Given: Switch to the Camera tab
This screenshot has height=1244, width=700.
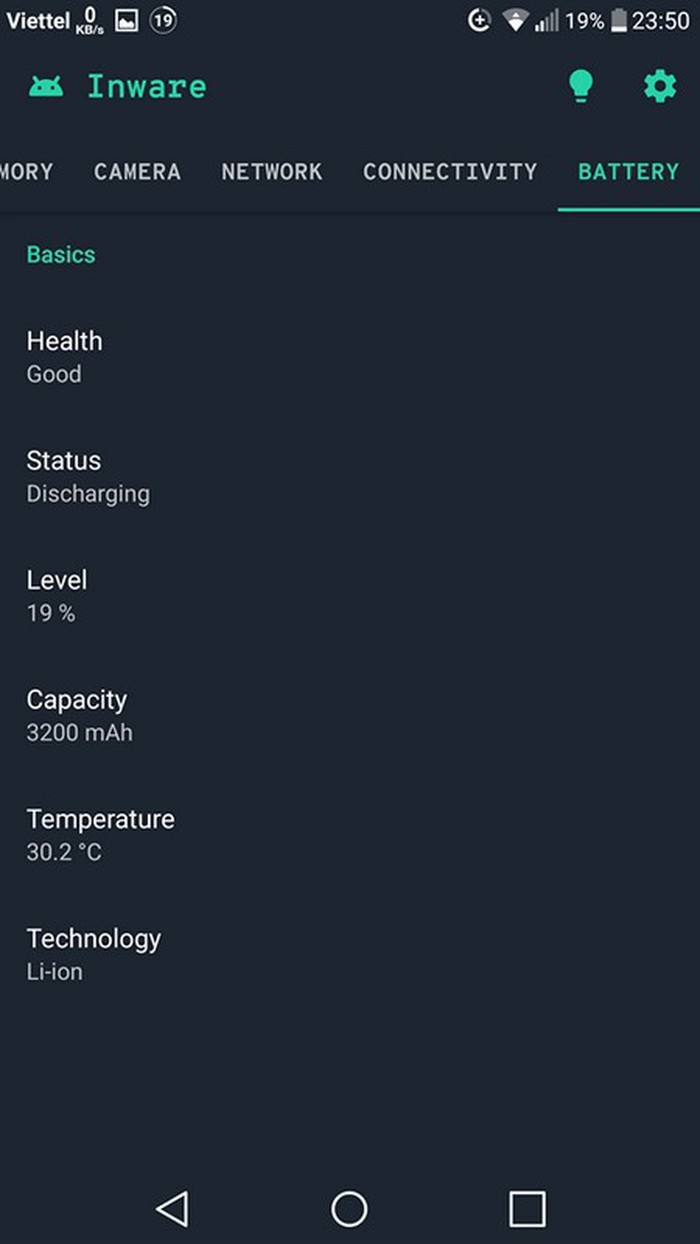Looking at the screenshot, I should click(x=137, y=172).
